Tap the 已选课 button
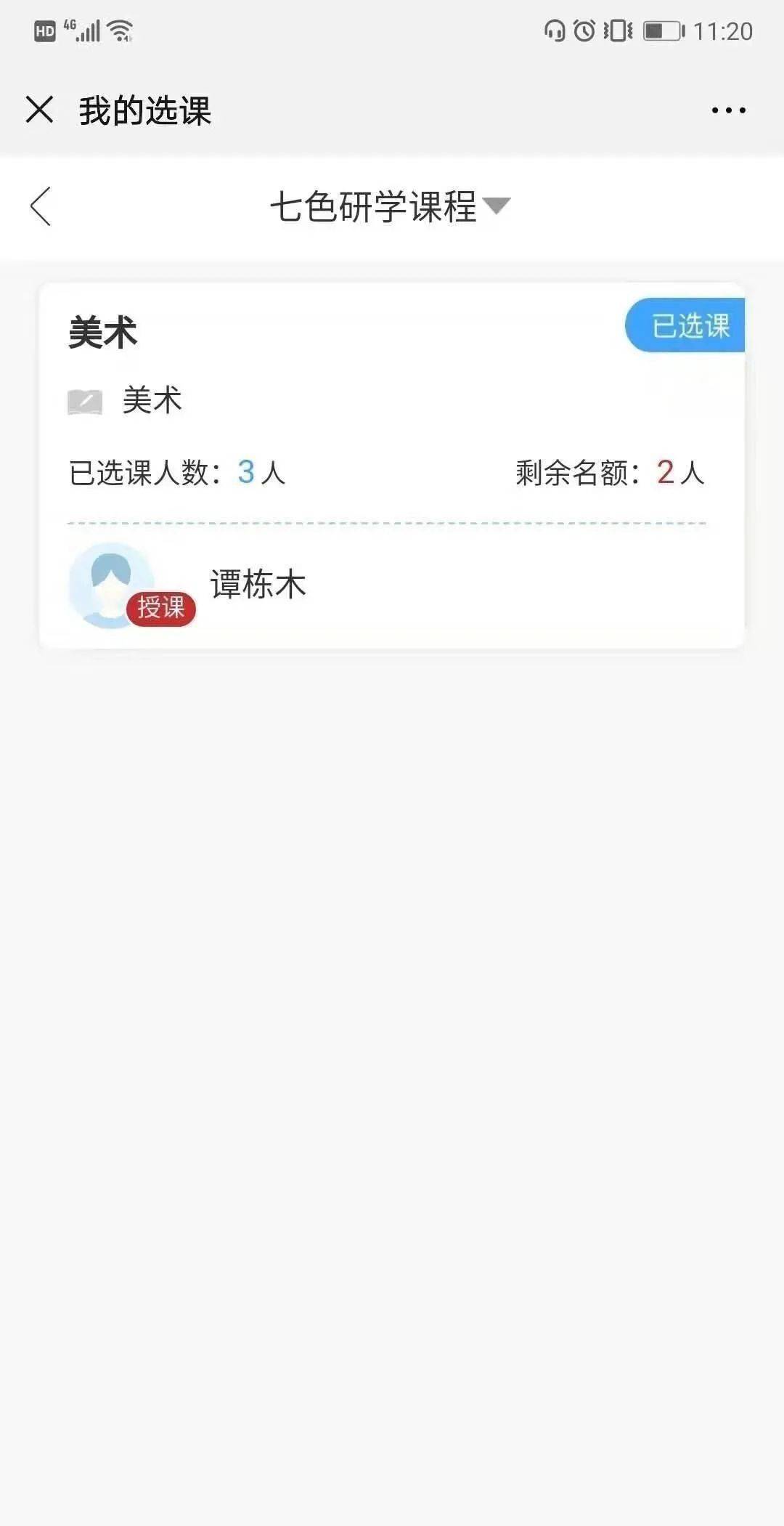Image resolution: width=784 pixels, height=1526 pixels. (686, 325)
